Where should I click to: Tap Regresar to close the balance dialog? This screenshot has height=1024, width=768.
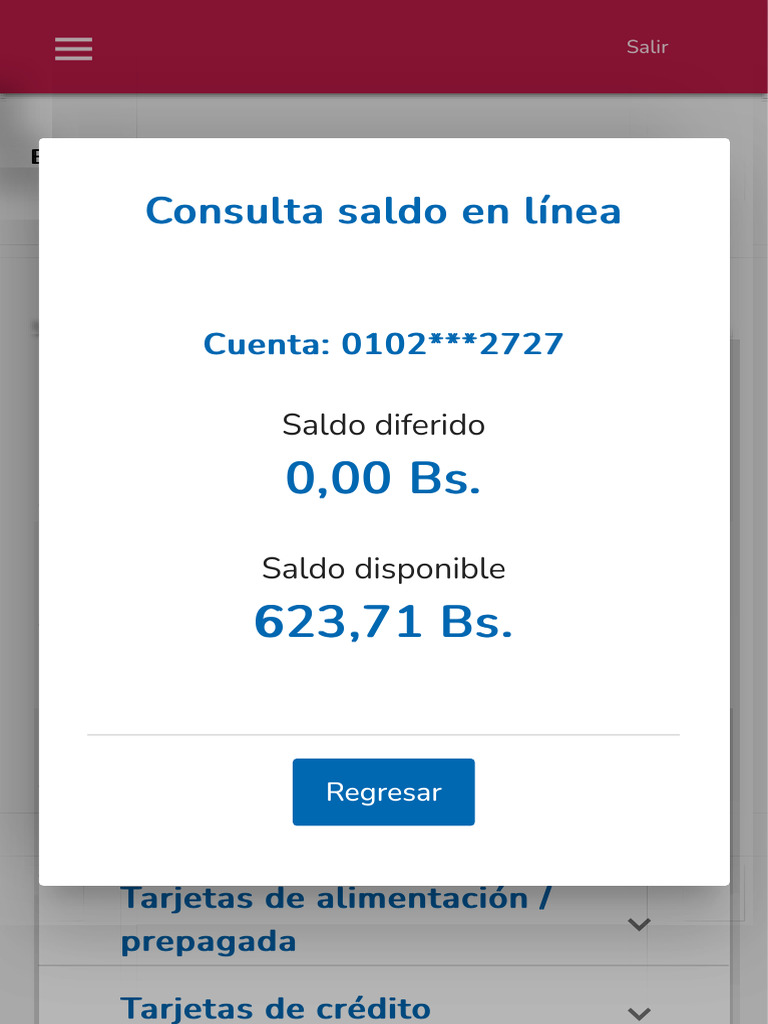(x=383, y=792)
